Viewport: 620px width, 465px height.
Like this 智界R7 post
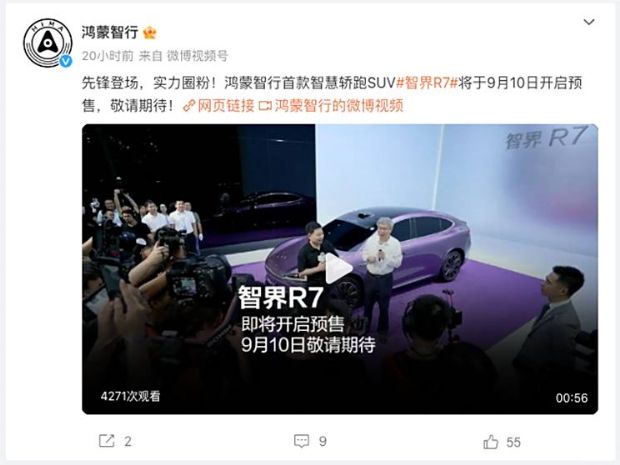coord(502,440)
